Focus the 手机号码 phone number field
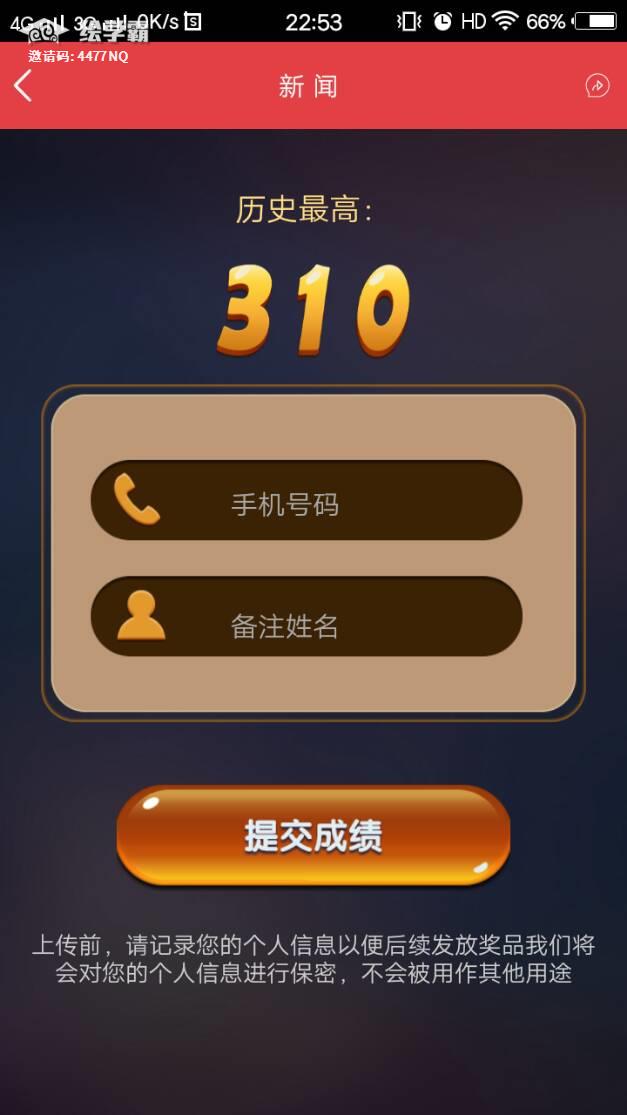 pos(306,501)
